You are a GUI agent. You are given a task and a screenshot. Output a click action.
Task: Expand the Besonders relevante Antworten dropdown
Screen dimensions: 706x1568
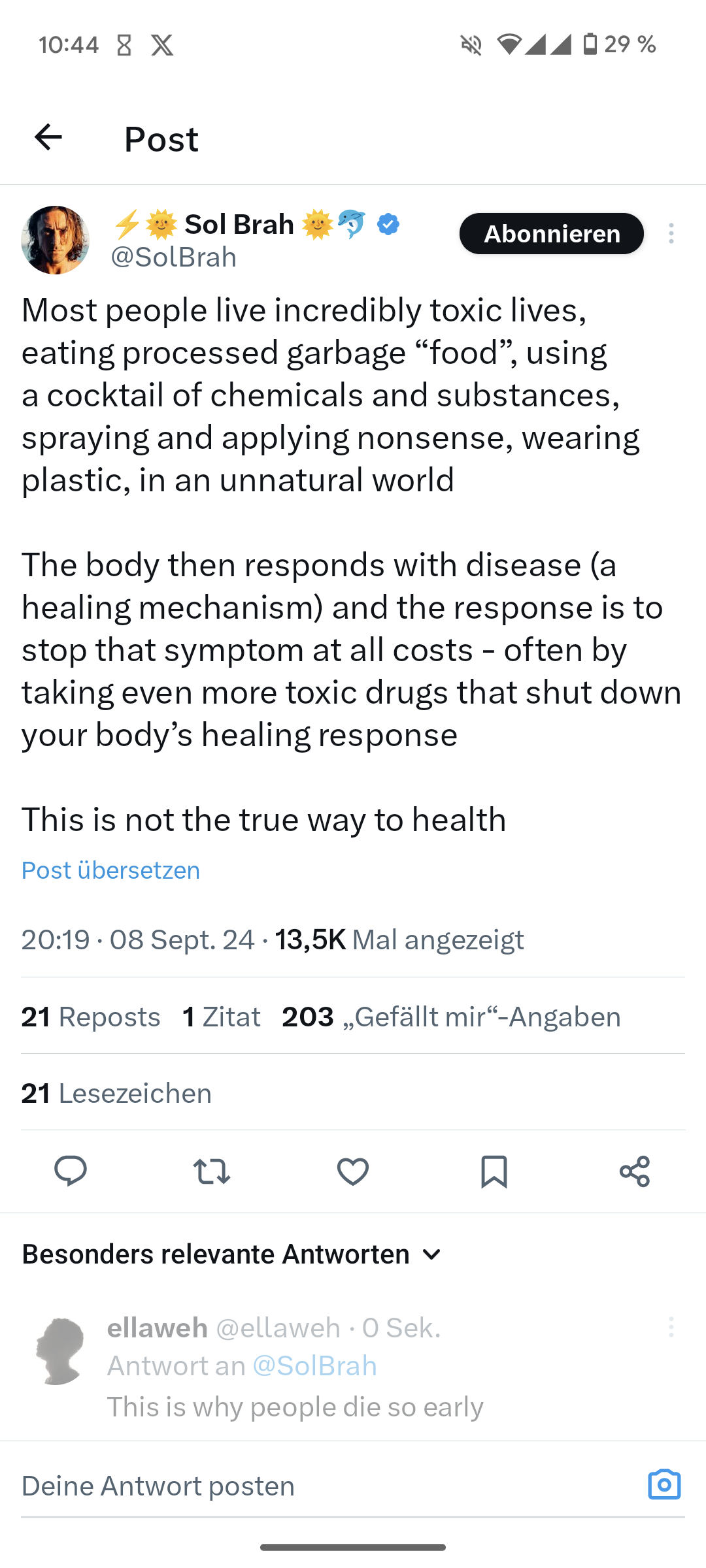coord(232,1254)
